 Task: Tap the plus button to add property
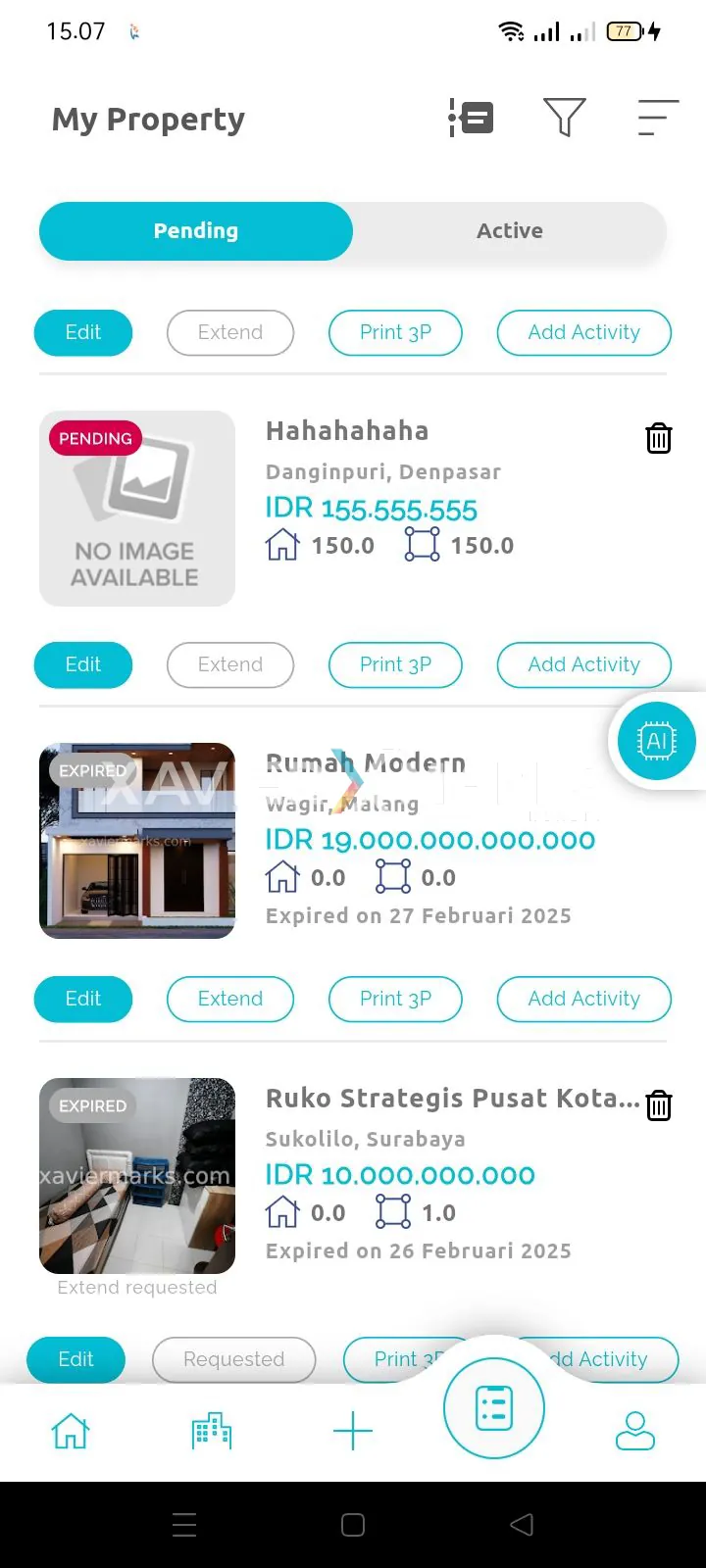(353, 1432)
